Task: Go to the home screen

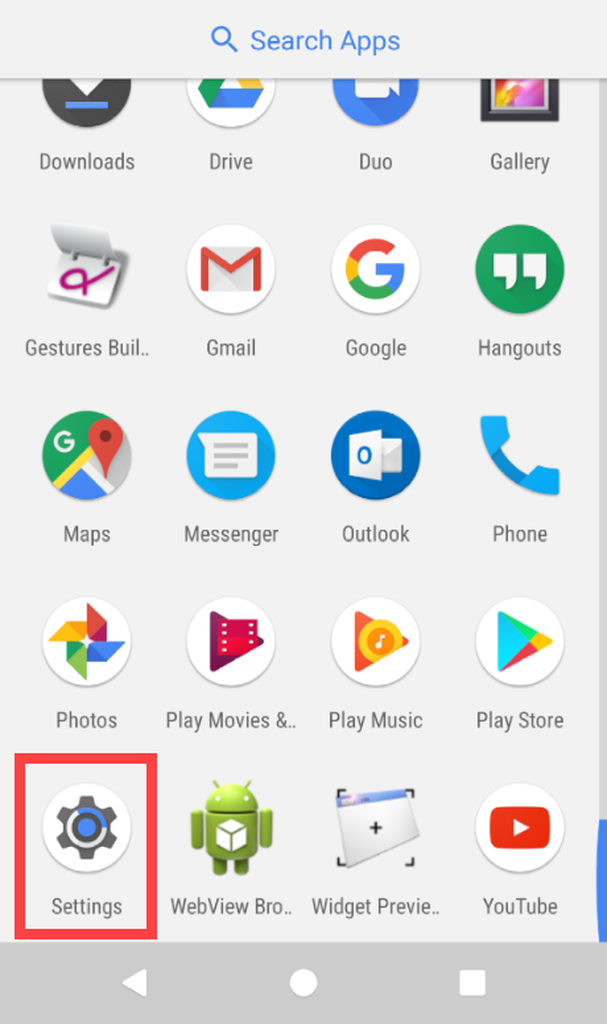Action: click(x=303, y=983)
